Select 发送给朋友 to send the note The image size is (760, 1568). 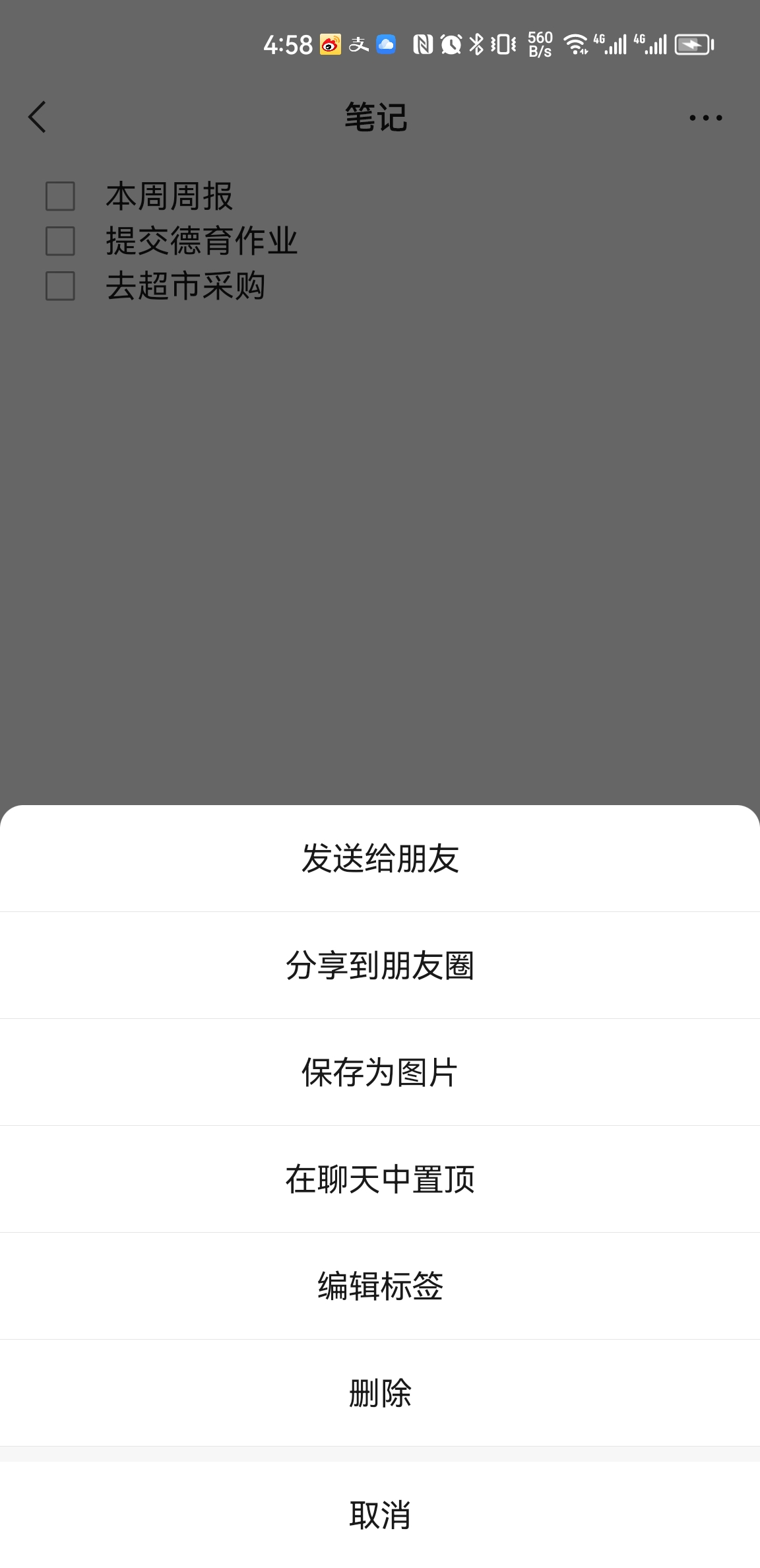[380, 859]
